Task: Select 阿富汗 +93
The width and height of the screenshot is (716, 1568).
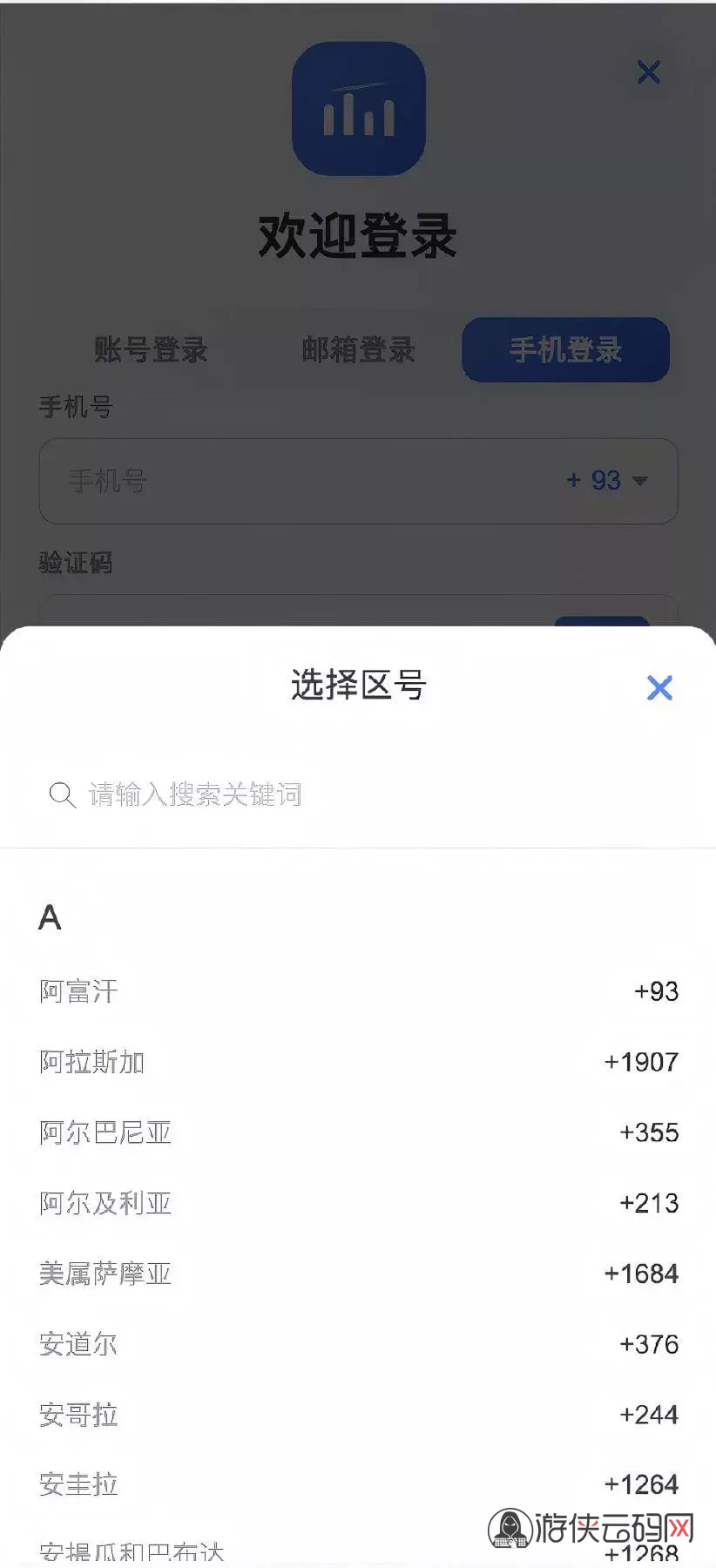Action: (x=357, y=991)
